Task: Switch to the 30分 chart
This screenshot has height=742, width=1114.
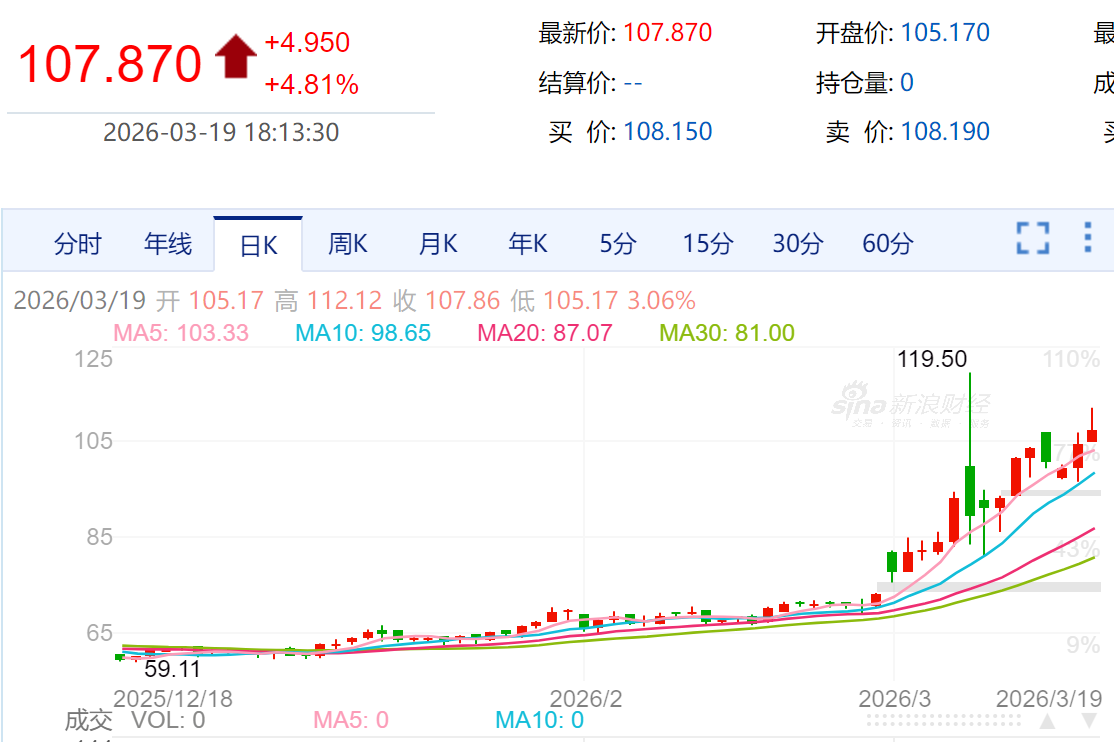Action: pyautogui.click(x=798, y=243)
